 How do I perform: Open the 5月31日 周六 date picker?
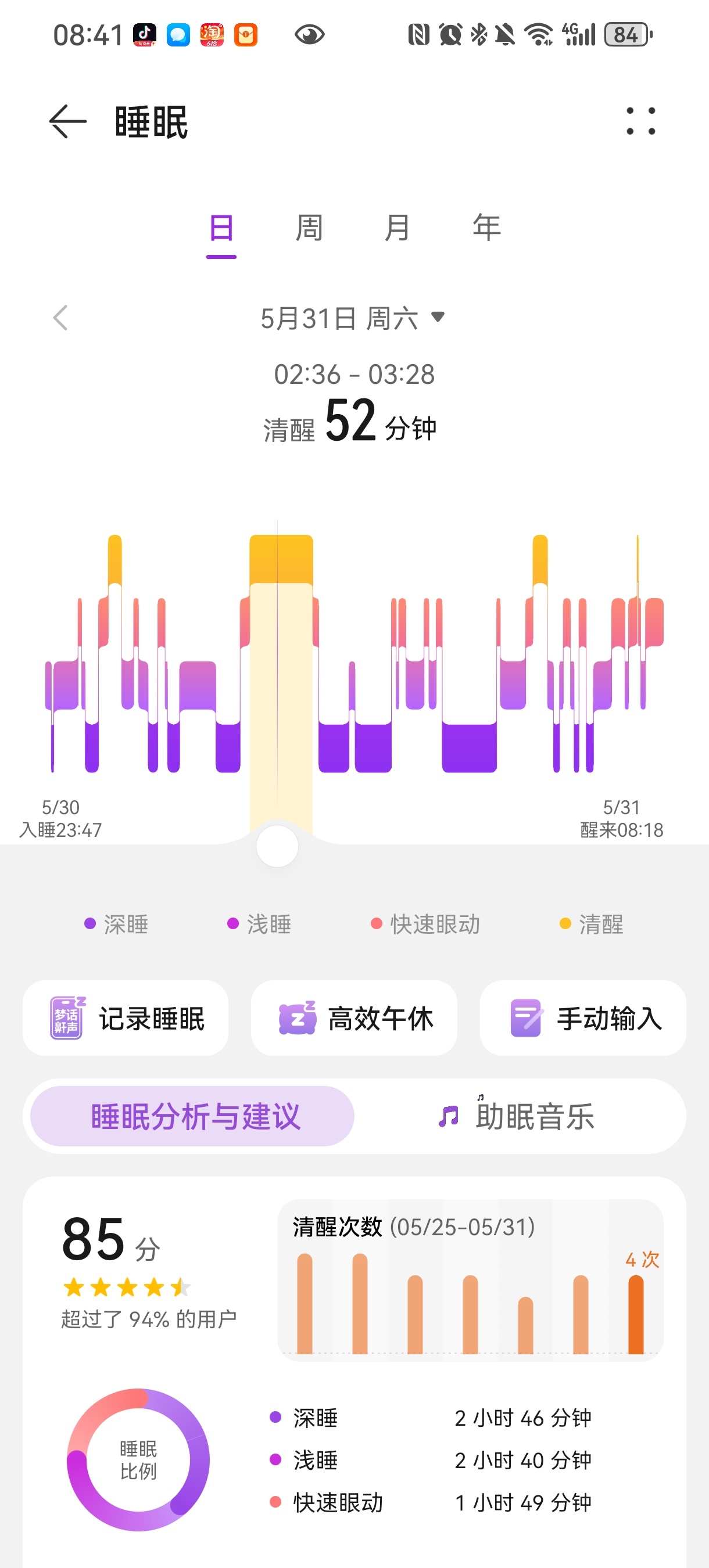(353, 318)
